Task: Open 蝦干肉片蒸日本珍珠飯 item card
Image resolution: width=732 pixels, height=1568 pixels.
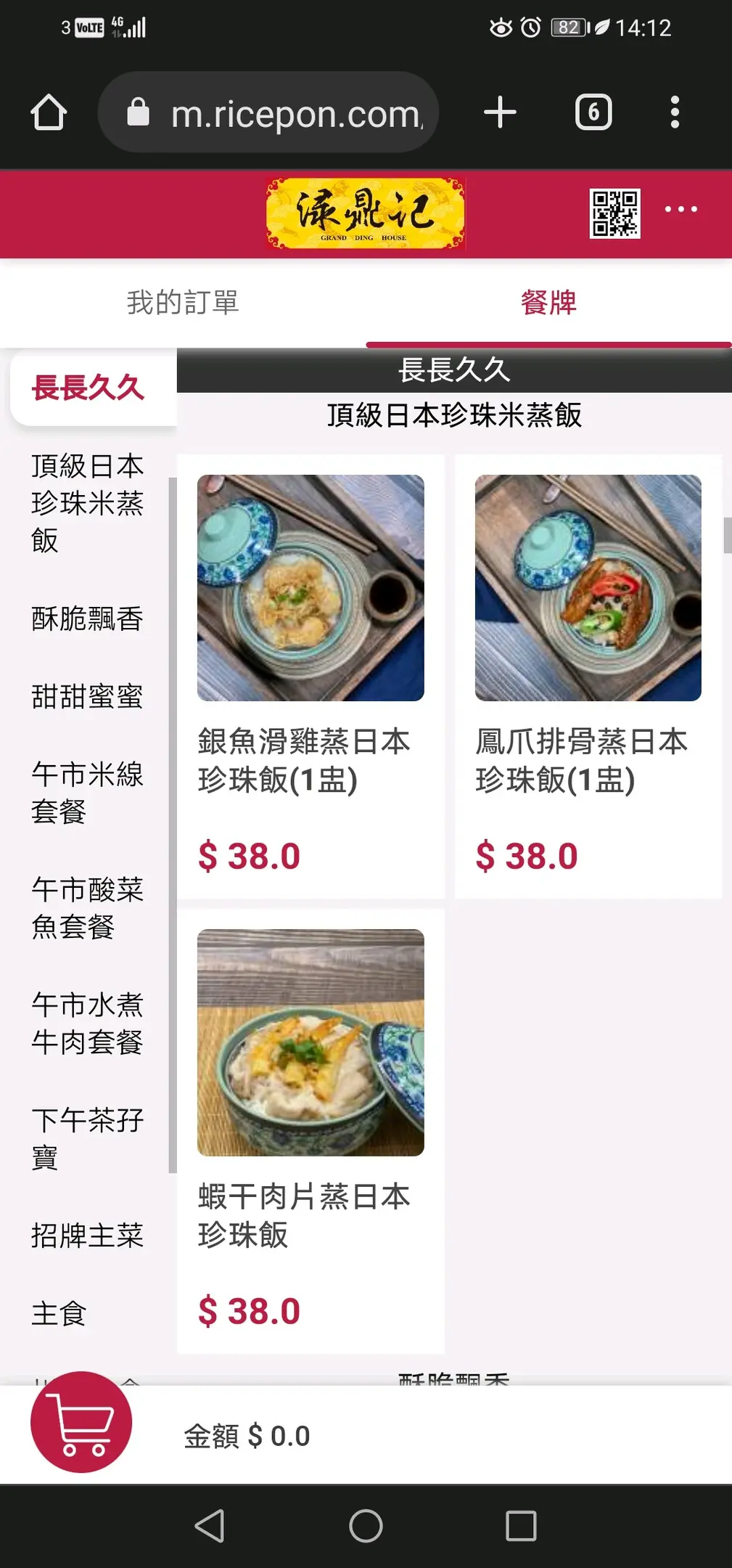Action: [311, 1130]
